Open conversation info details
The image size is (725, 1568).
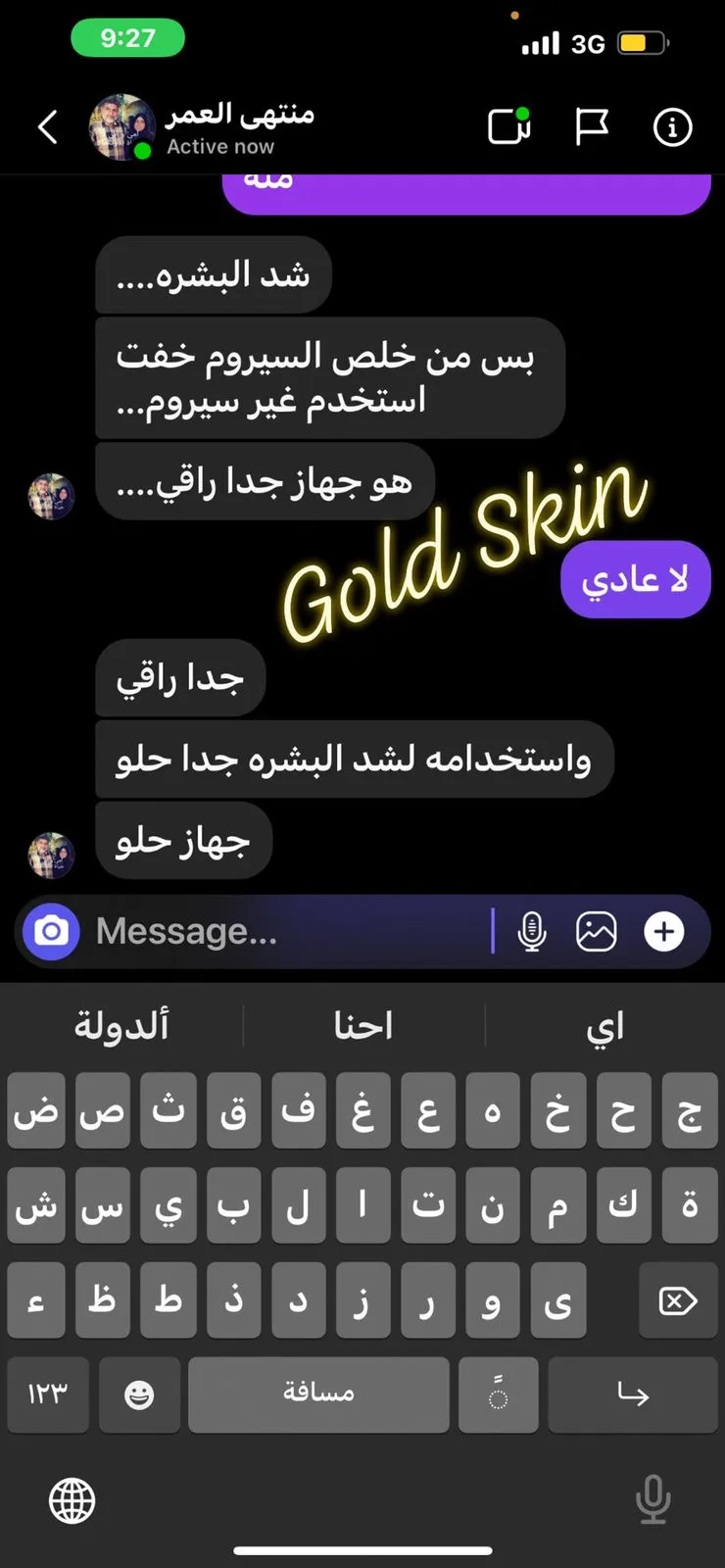coord(672,127)
